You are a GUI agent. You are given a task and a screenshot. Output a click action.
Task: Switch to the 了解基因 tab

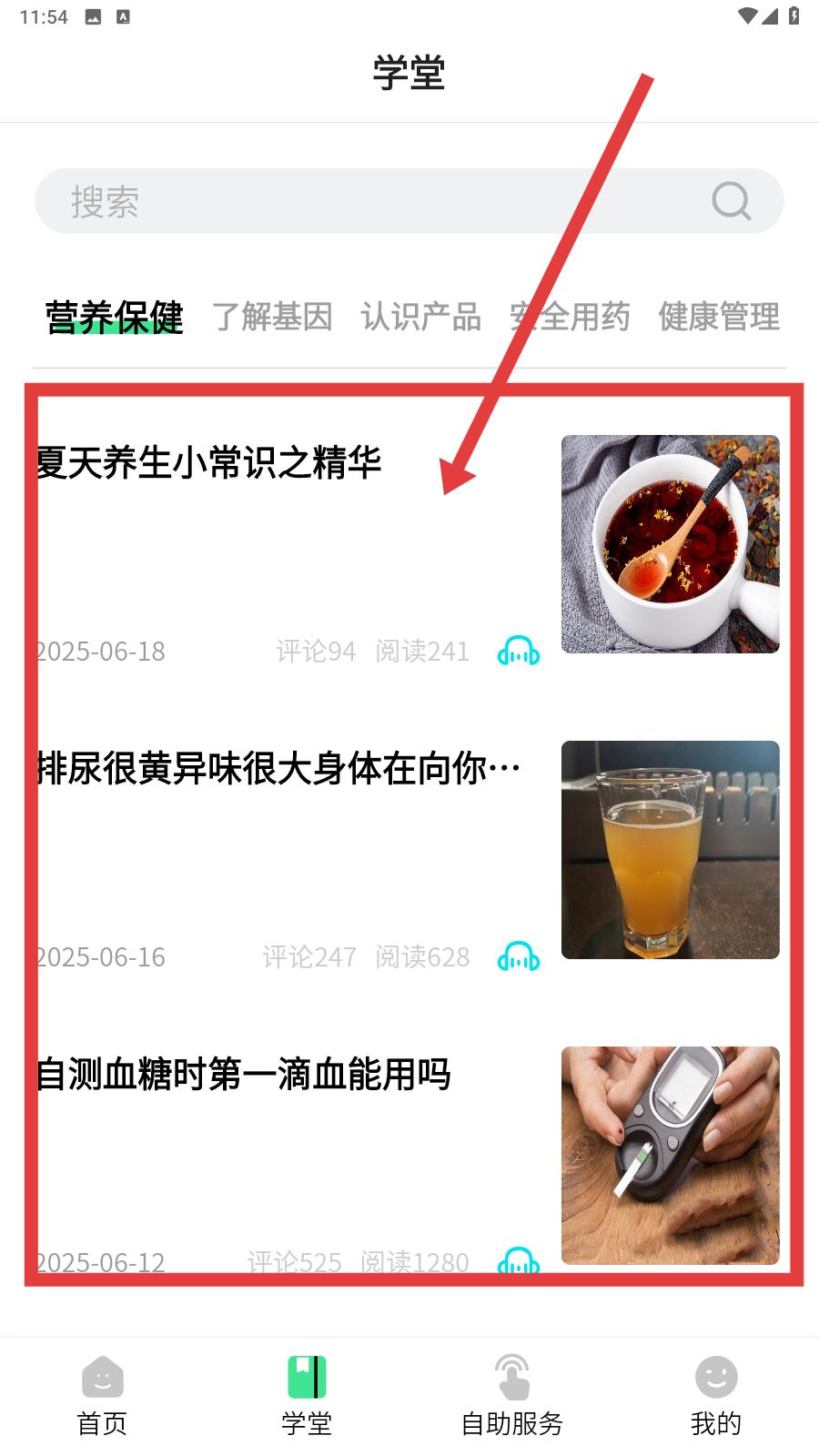pyautogui.click(x=272, y=318)
